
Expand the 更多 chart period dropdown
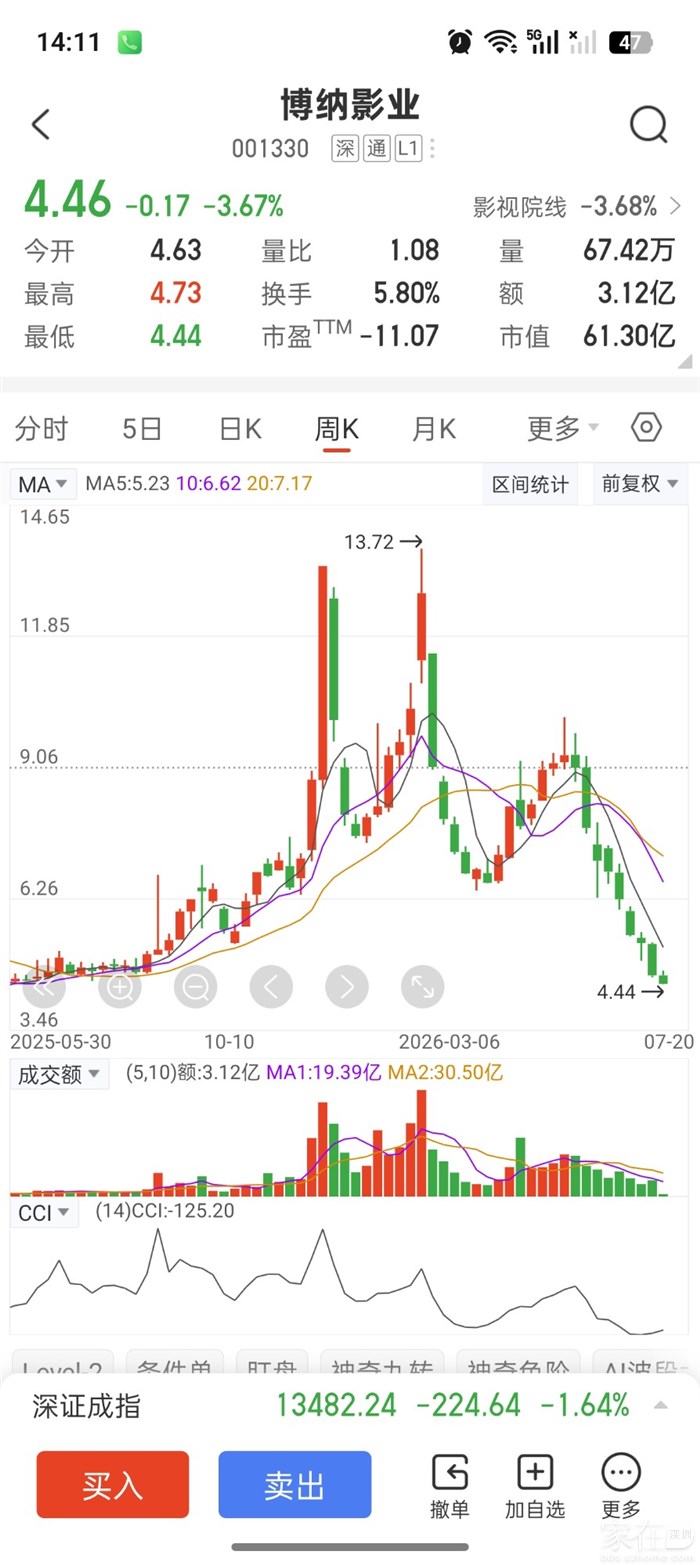563,429
